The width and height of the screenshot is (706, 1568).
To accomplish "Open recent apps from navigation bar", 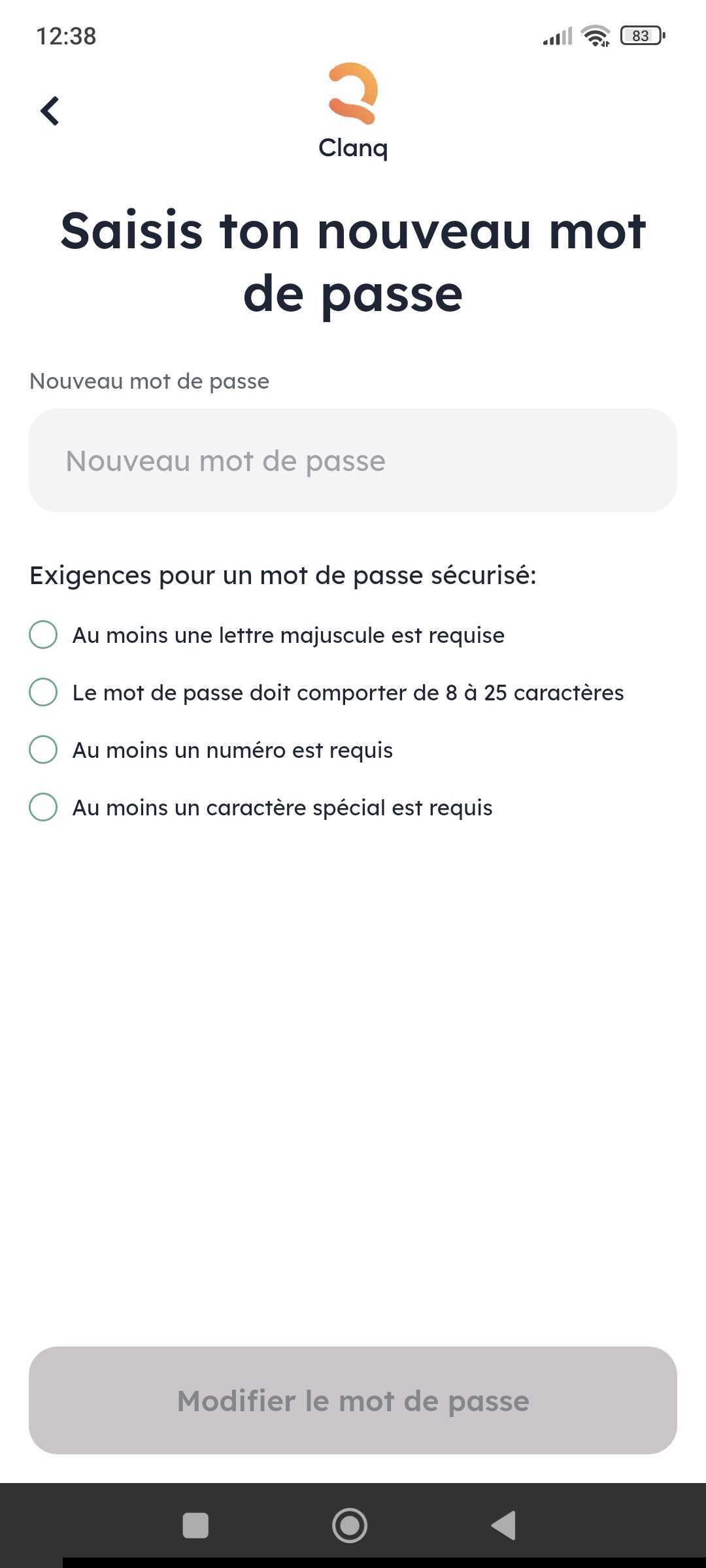I will pos(195,1526).
